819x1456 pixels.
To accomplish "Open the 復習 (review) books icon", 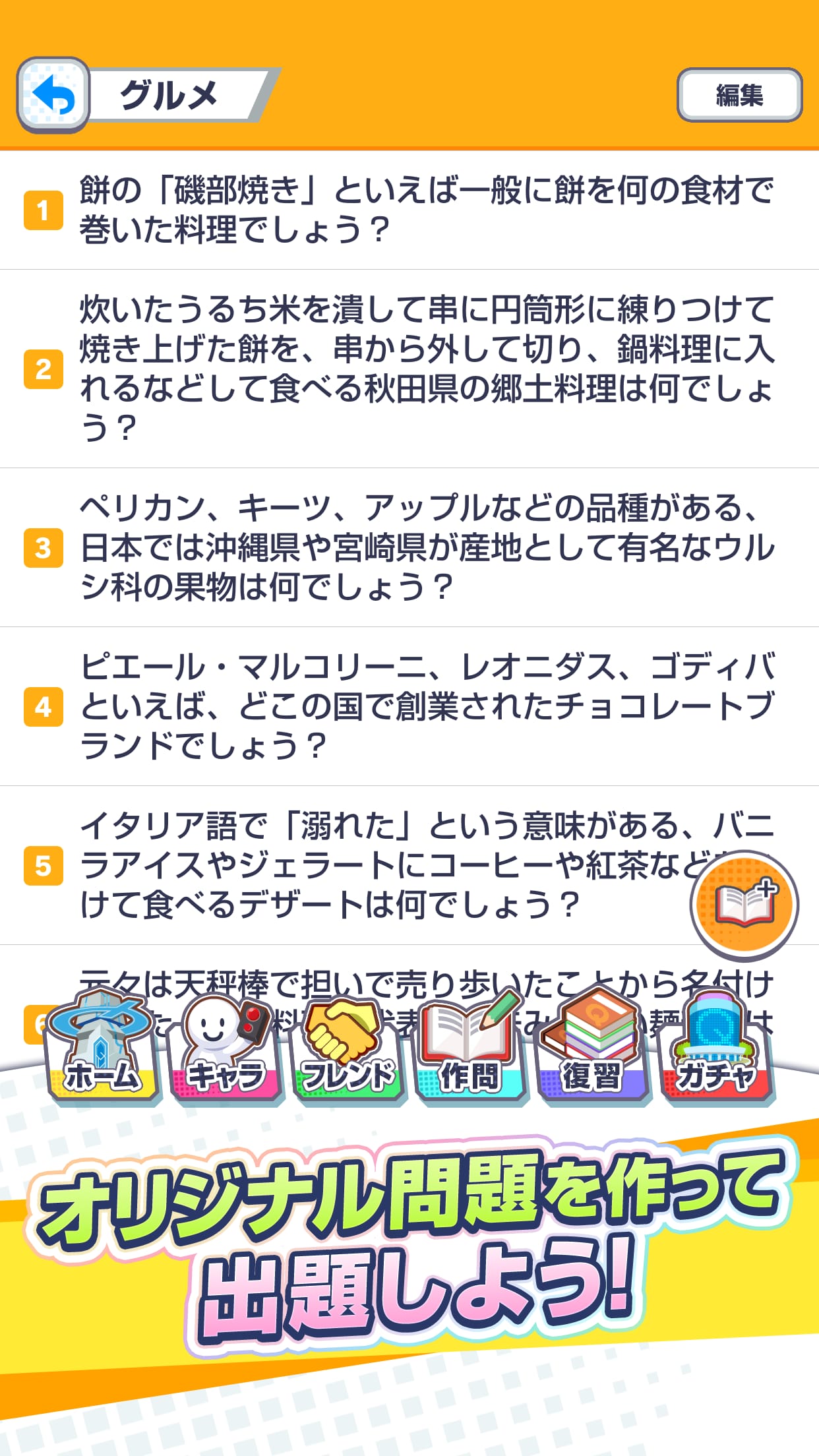I will pyautogui.click(x=590, y=1055).
